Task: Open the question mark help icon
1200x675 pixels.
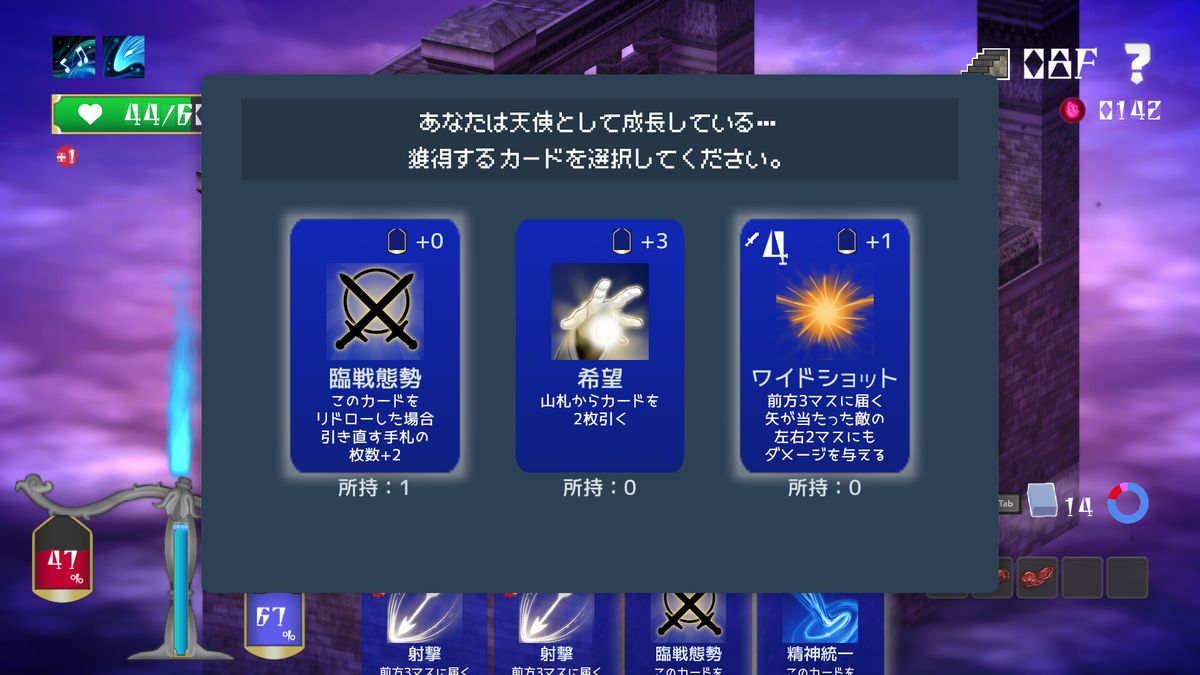Action: 1137,64
